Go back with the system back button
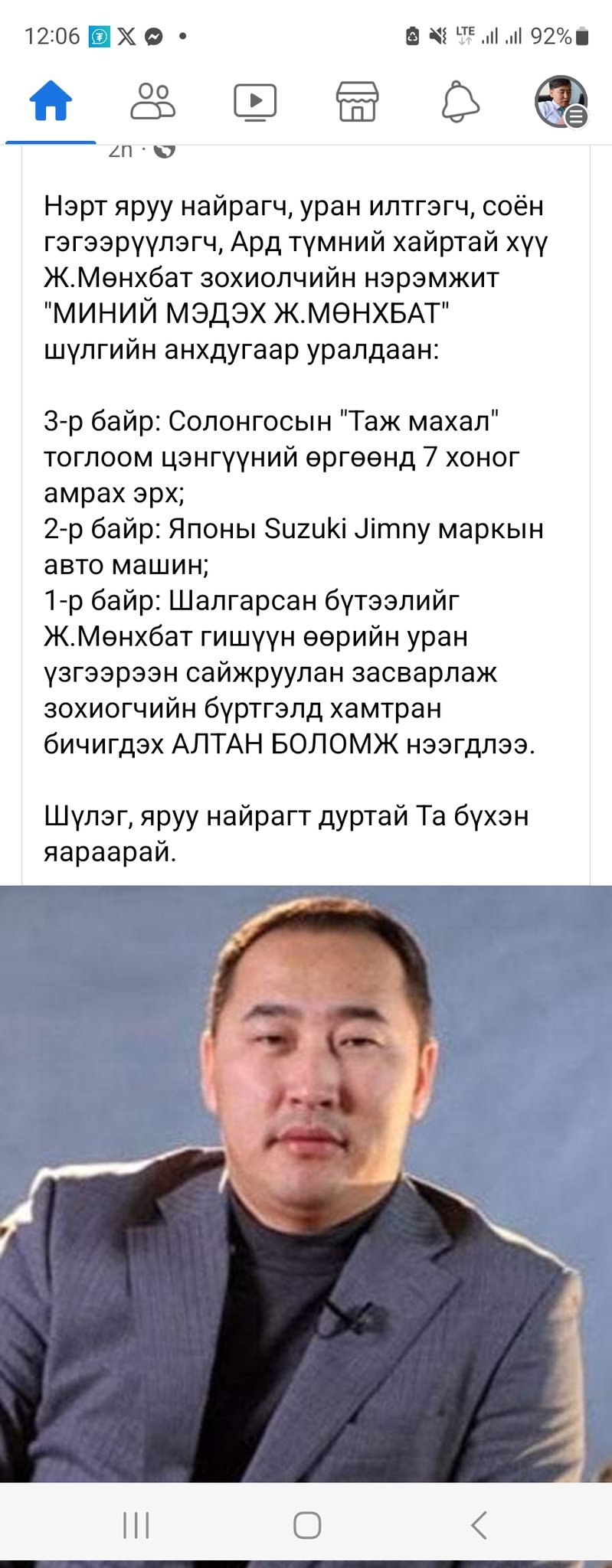This screenshot has width=612, height=1568. point(479,1525)
